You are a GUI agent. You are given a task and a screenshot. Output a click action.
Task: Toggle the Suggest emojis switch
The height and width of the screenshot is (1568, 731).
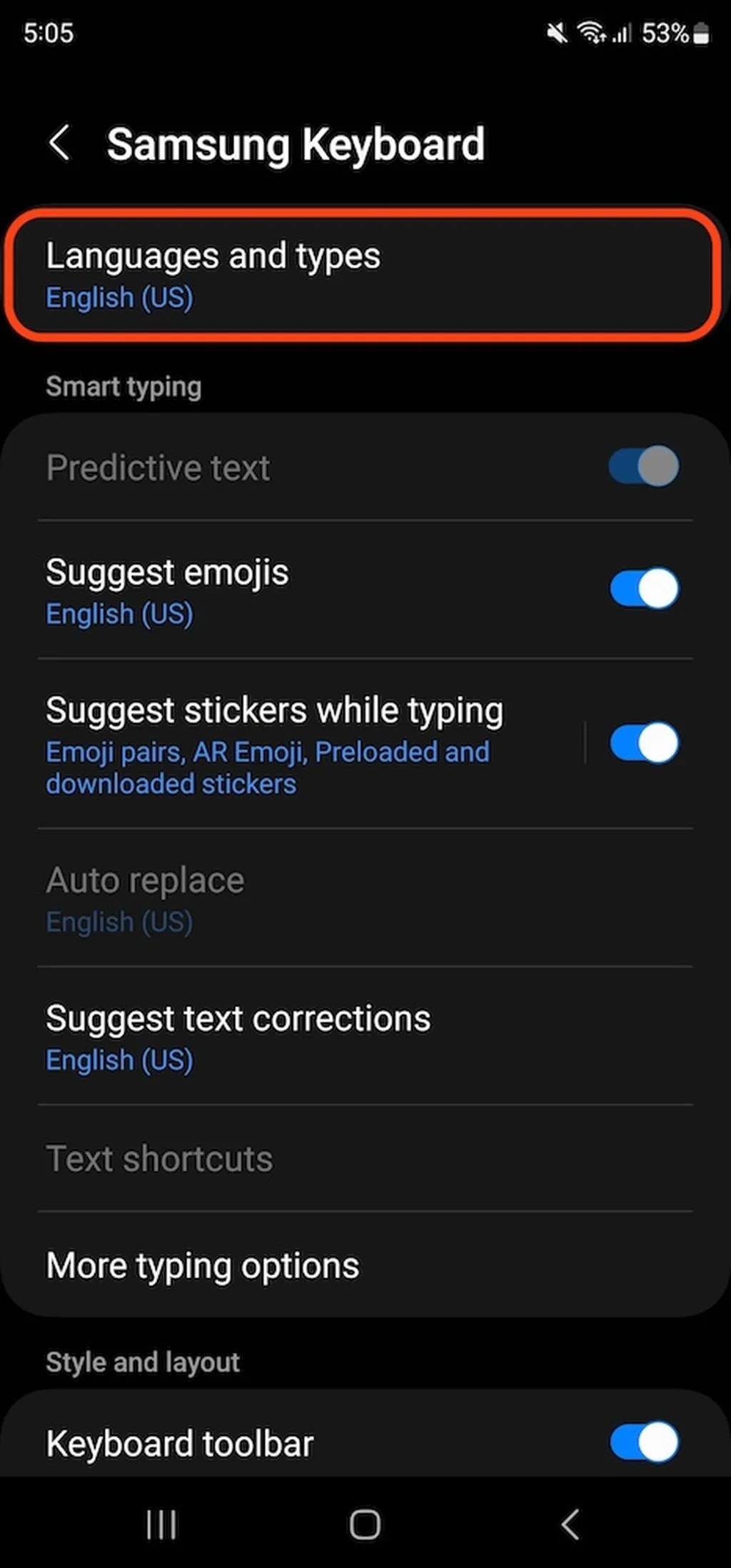pyautogui.click(x=644, y=589)
